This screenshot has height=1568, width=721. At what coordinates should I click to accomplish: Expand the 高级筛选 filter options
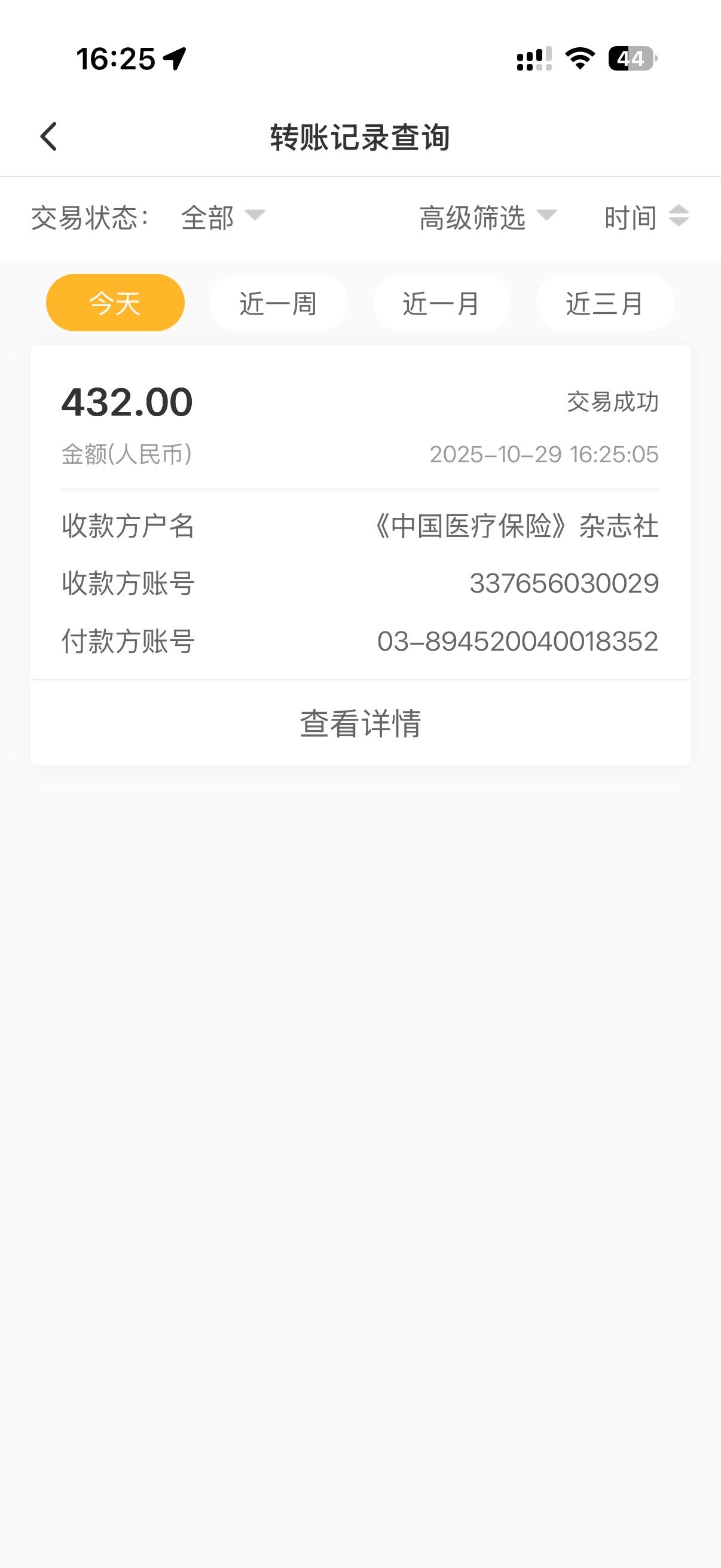point(487,217)
